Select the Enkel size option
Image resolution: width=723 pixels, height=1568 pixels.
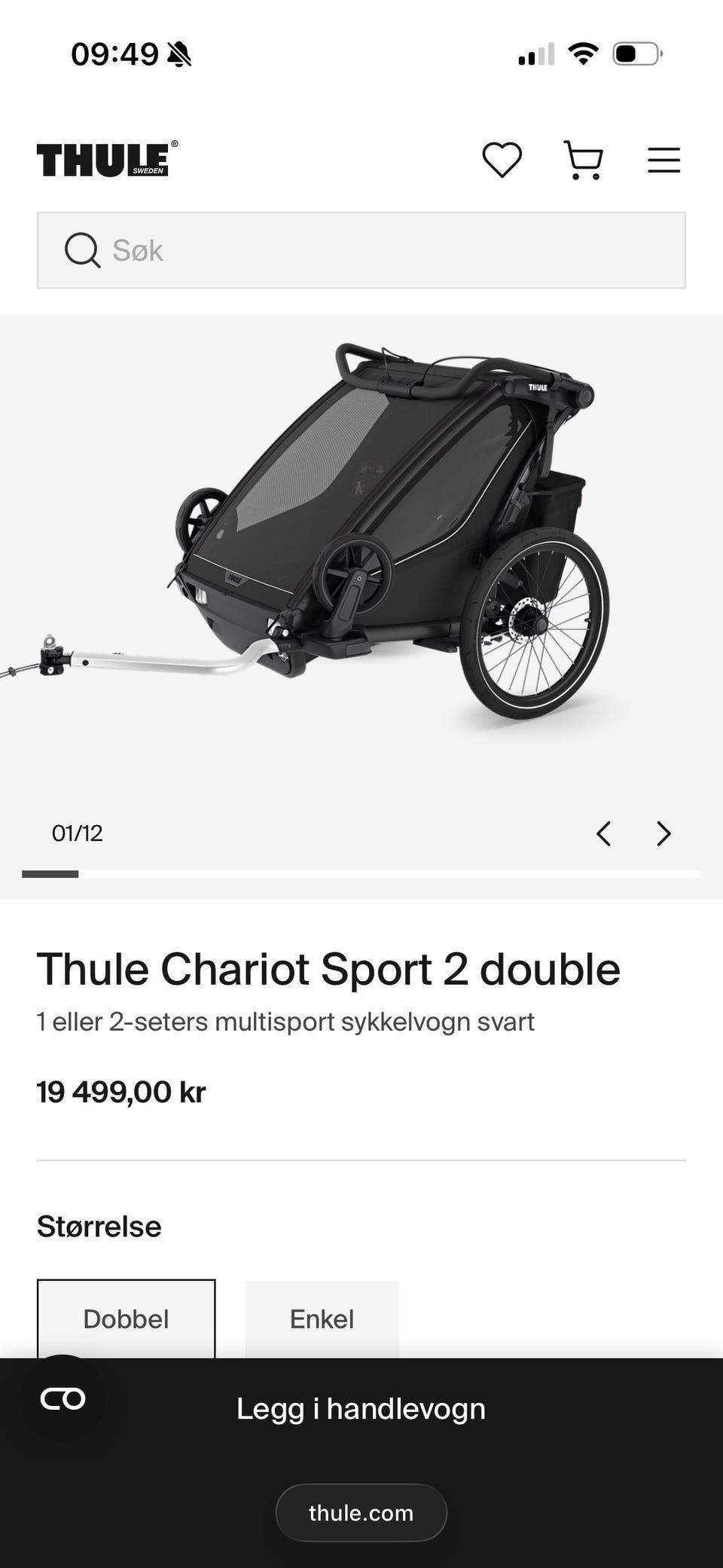click(x=322, y=1319)
